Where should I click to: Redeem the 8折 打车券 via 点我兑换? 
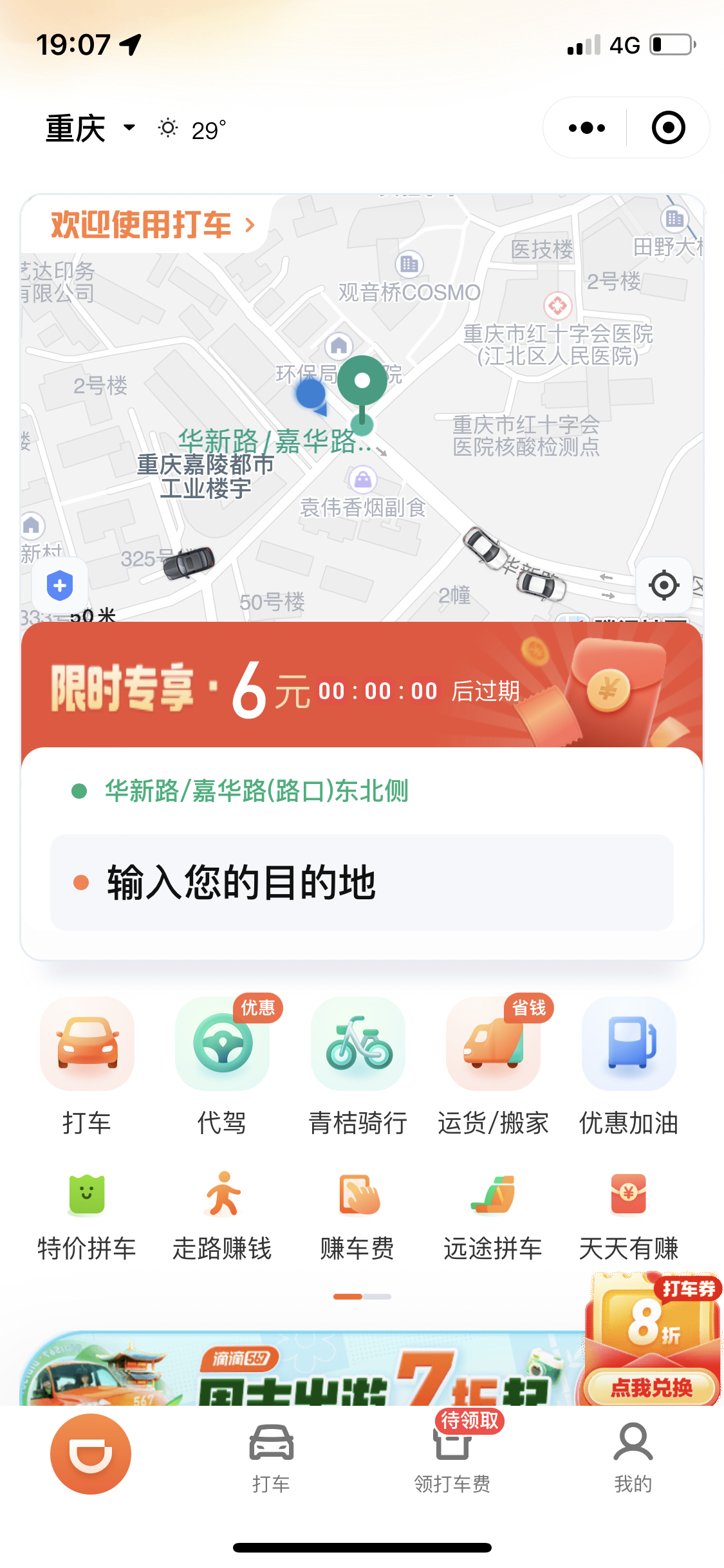pyautogui.click(x=651, y=1387)
